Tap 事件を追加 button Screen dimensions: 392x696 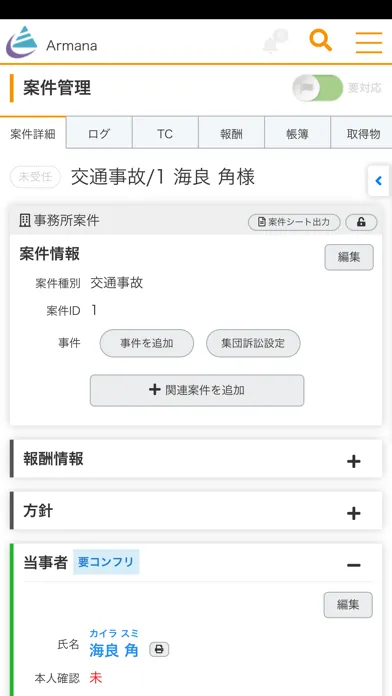point(147,343)
